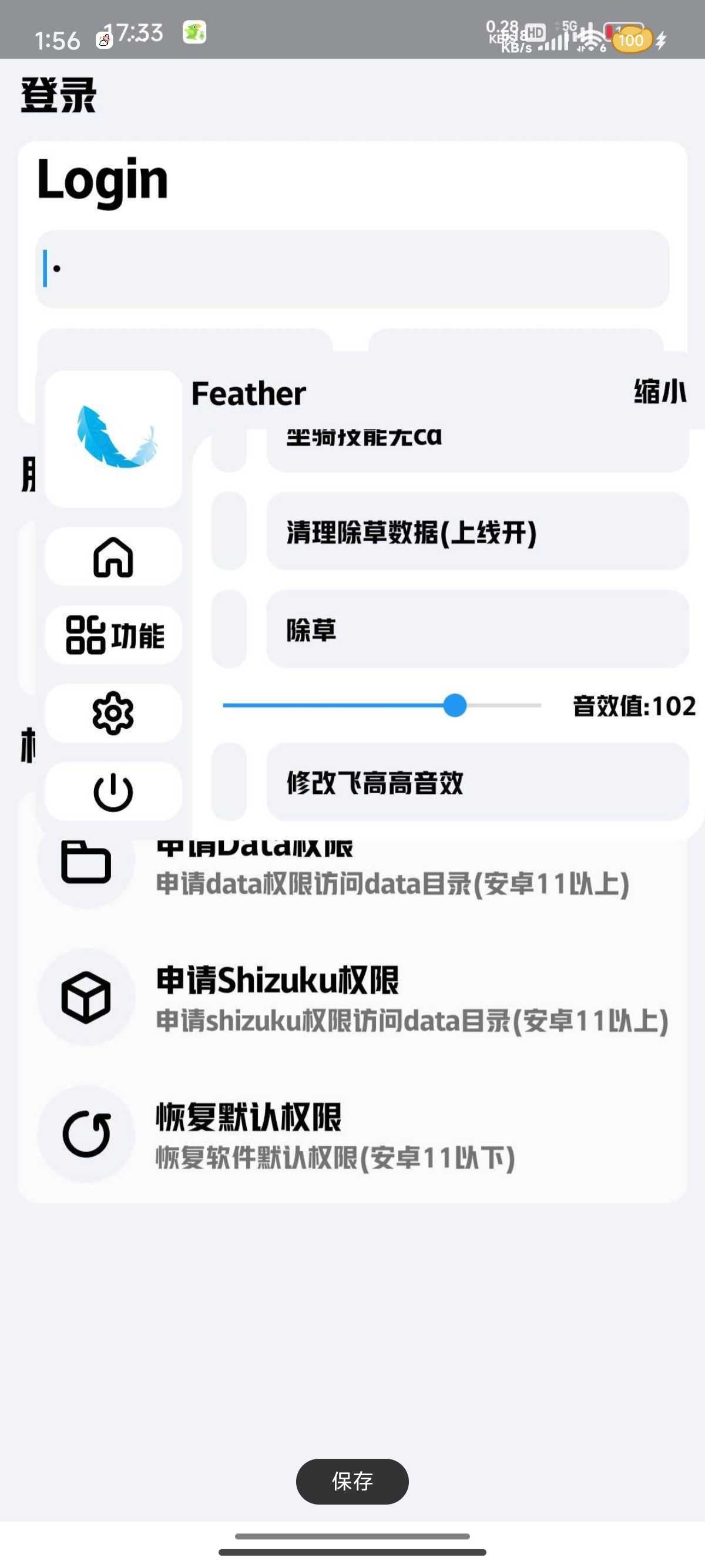Viewport: 705px width, 1568px height.
Task: Tap the 音效值 slider track
Action: 381,705
